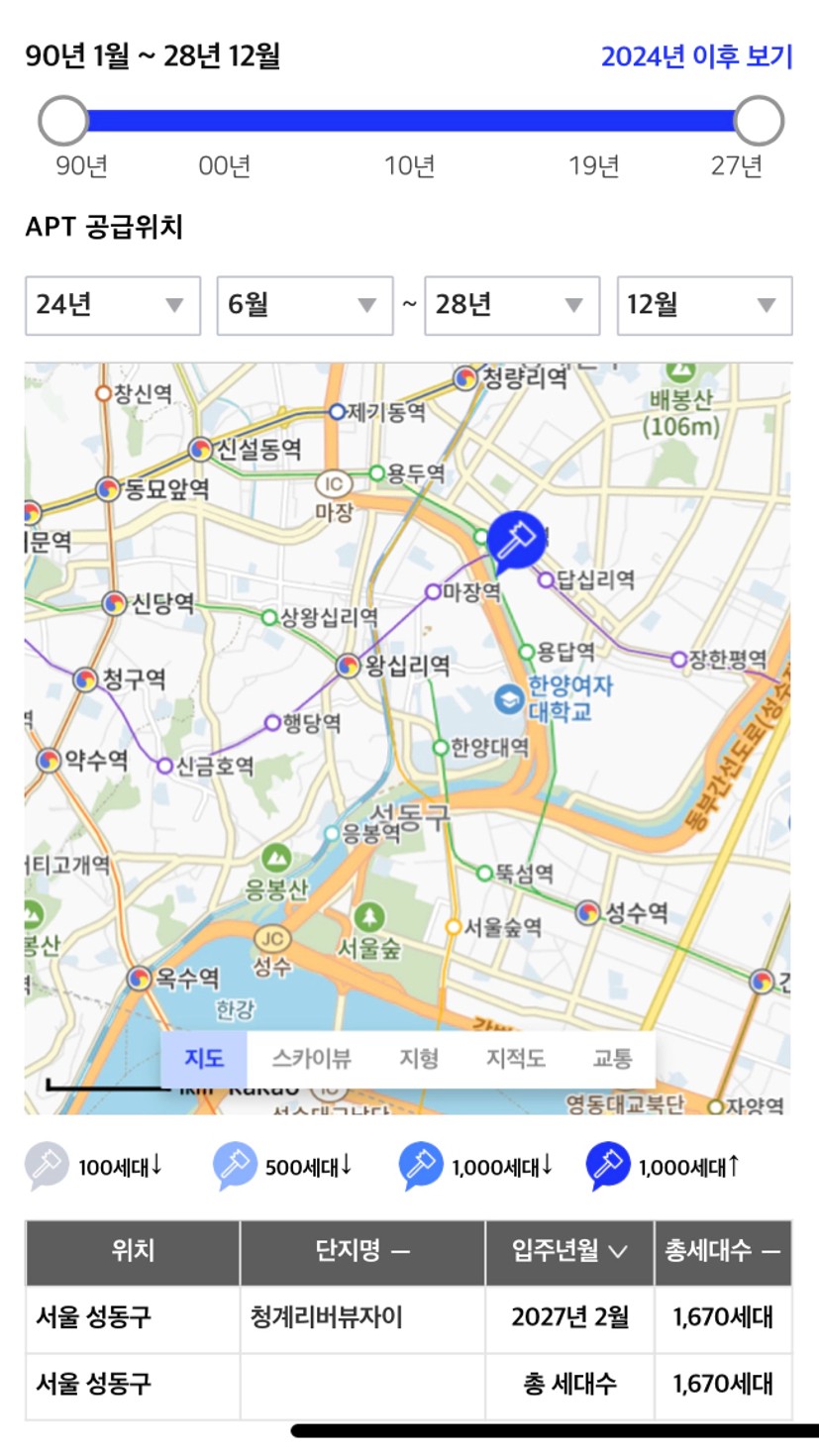The height and width of the screenshot is (1456, 819).
Task: Switch to 지적도 cadastral view
Action: (515, 1058)
